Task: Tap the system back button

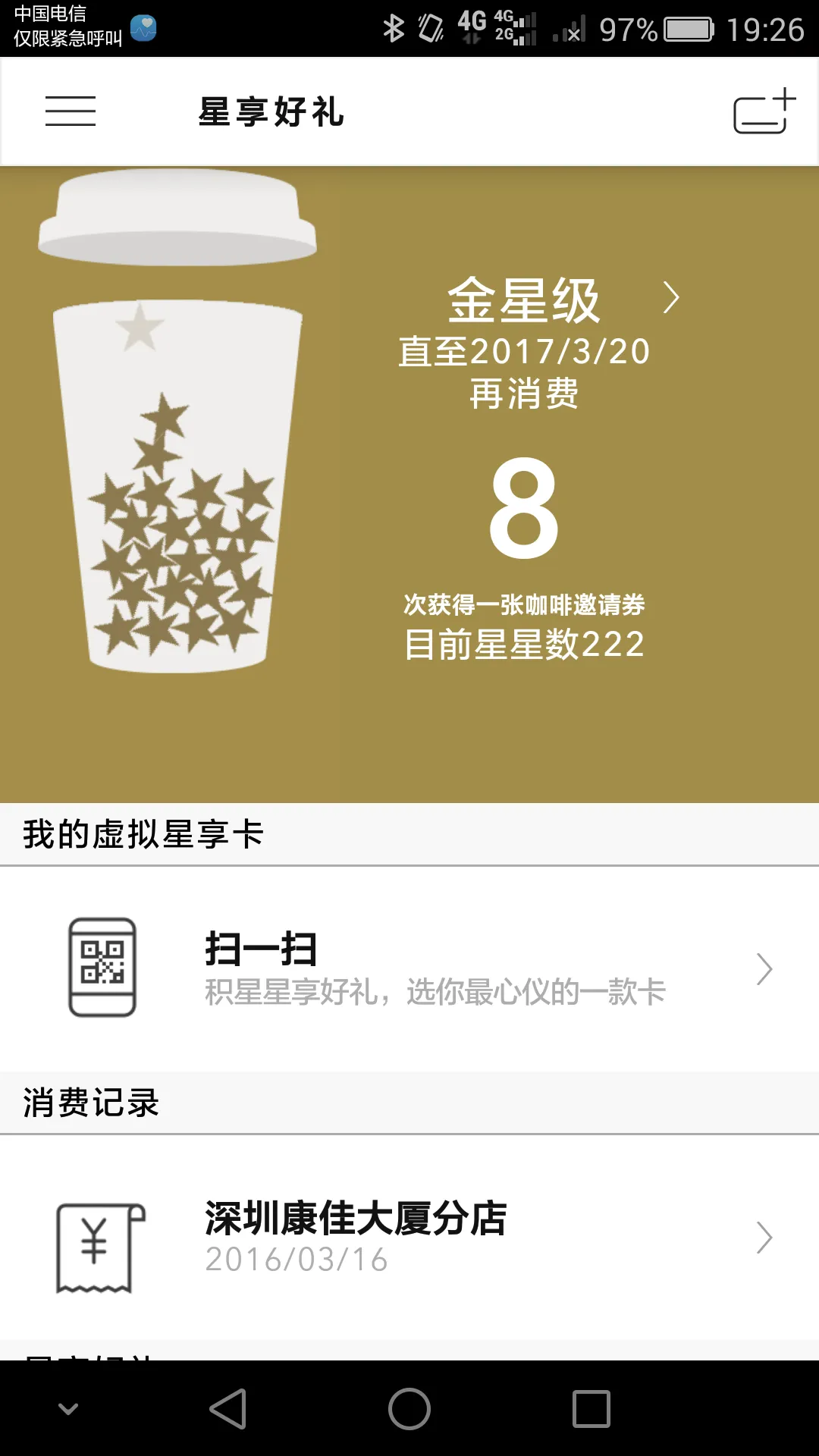Action: coord(227,1409)
